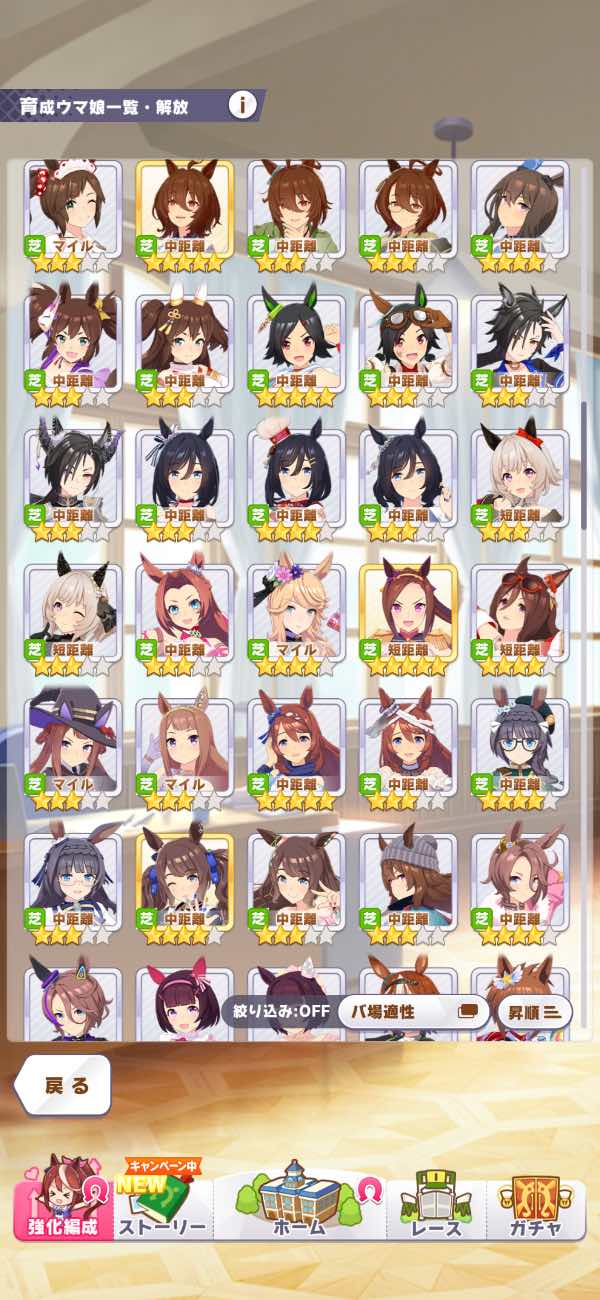Viewport: 600px width, 1300px height.
Task: Go back with the 戻る button
Action: pyautogui.click(x=65, y=1085)
